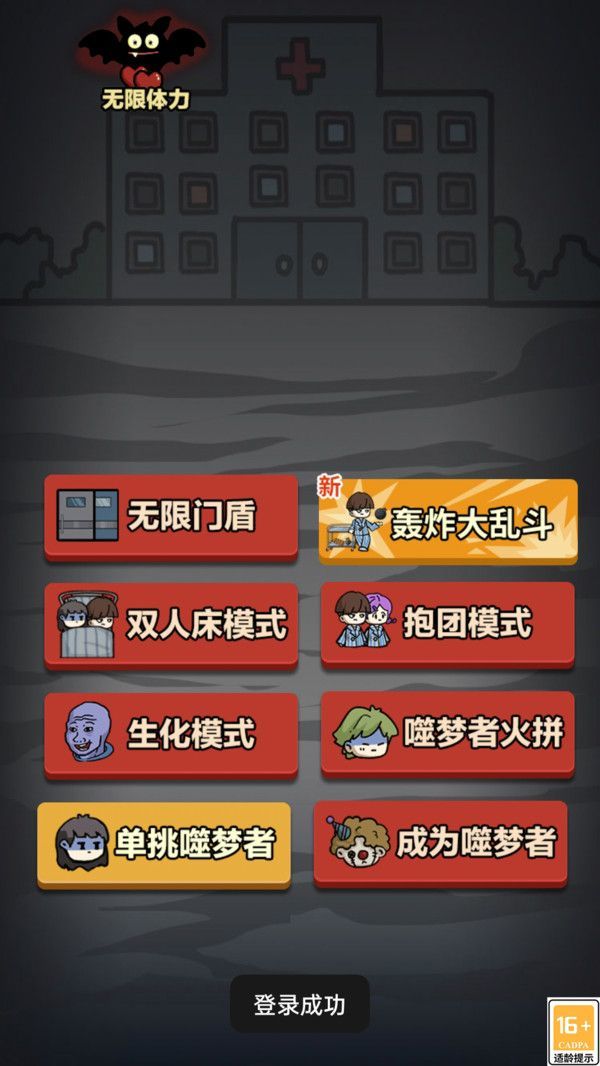600x1066 pixels.
Task: Choose 抱团模式
Action: point(448,624)
